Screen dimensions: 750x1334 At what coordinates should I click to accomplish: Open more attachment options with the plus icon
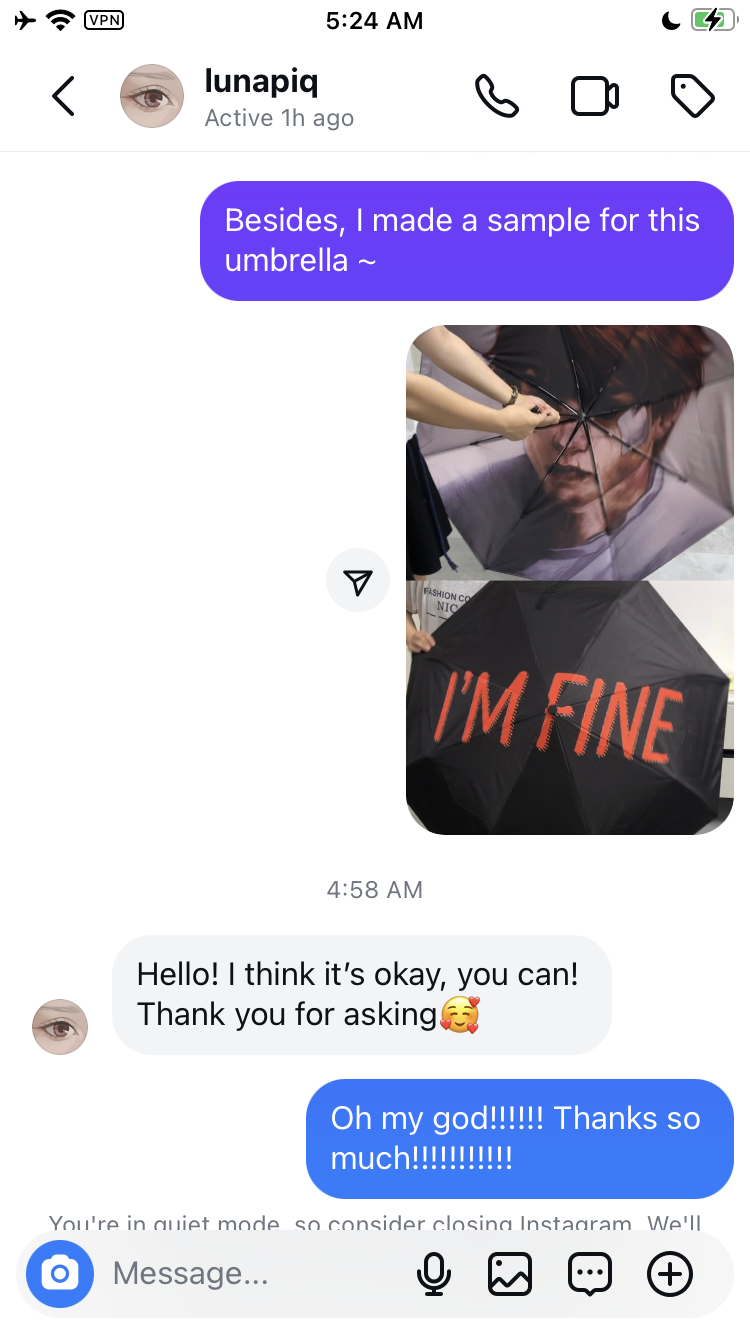(x=669, y=1273)
